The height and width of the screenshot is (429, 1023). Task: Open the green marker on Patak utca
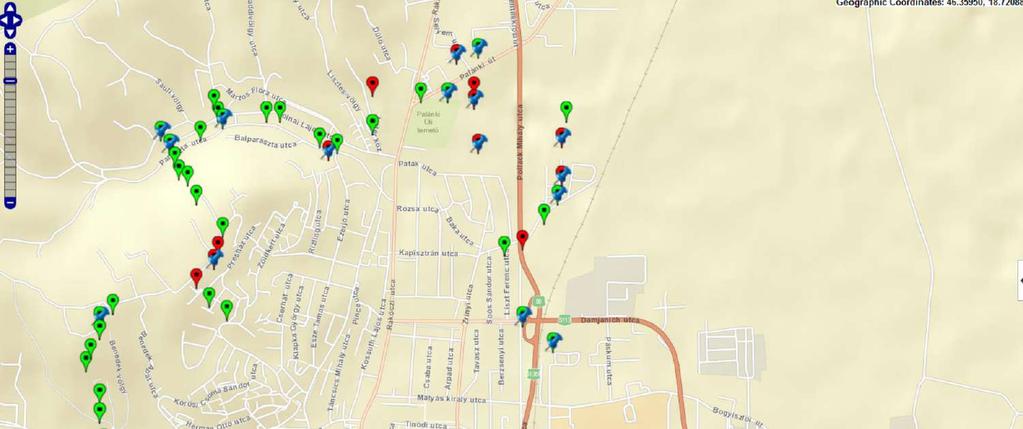pyautogui.click(x=337, y=141)
